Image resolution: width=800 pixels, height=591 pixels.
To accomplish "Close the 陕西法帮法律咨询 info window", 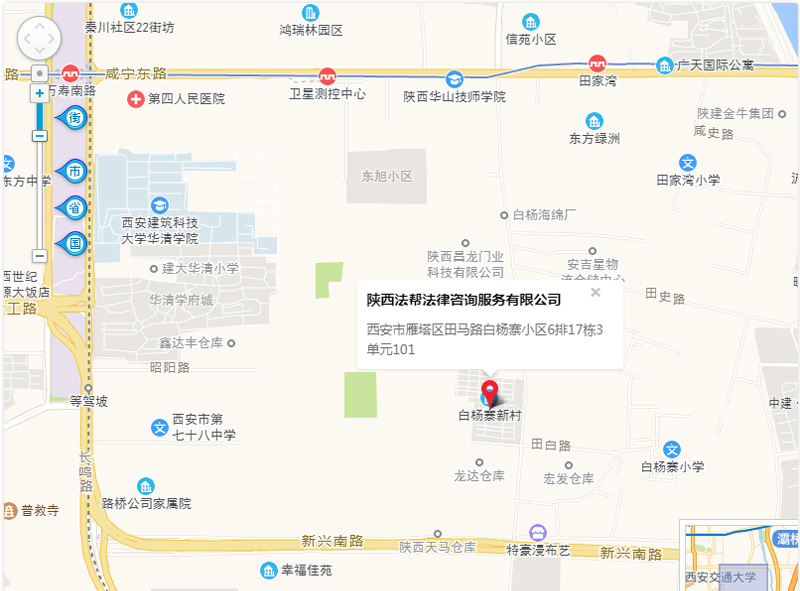I will (x=596, y=293).
